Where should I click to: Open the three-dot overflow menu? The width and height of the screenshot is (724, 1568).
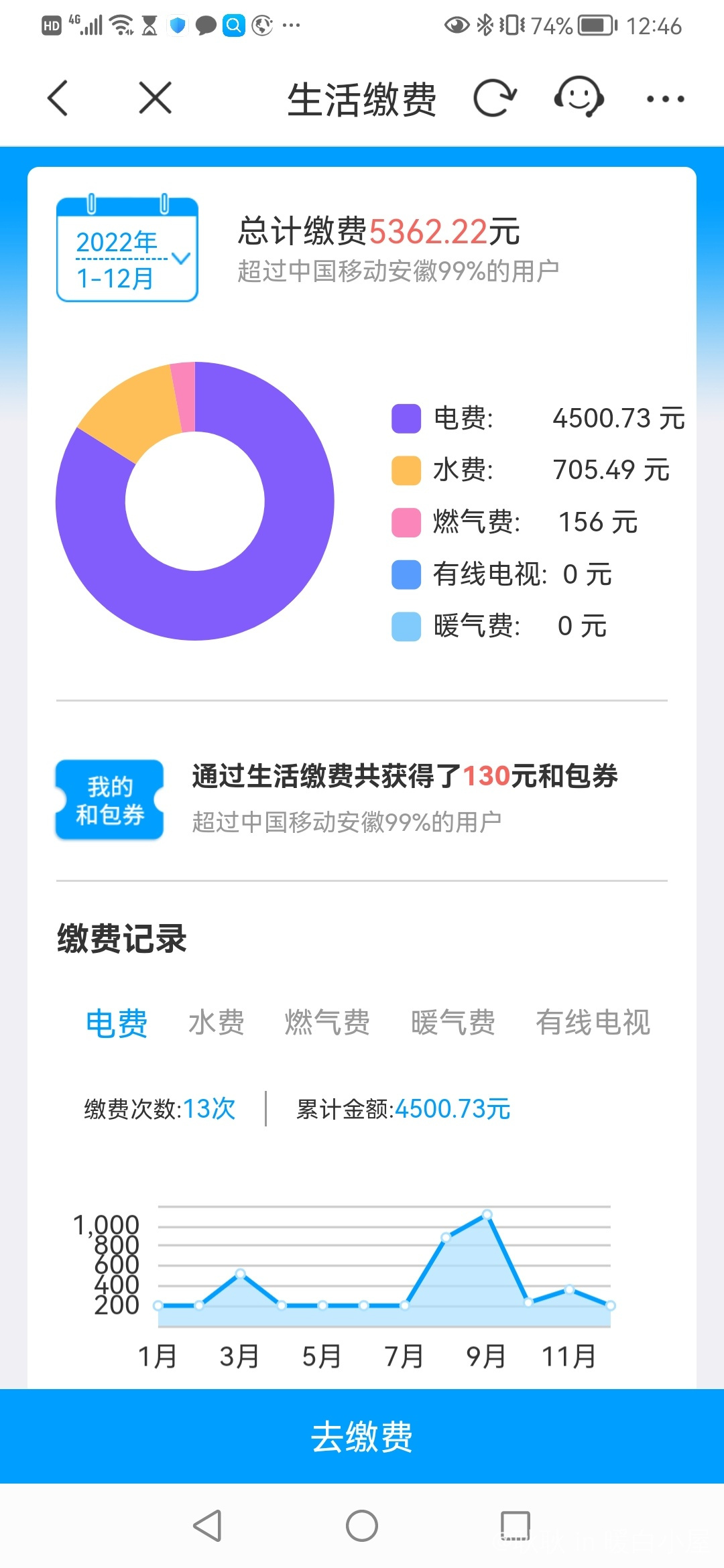pyautogui.click(x=665, y=99)
